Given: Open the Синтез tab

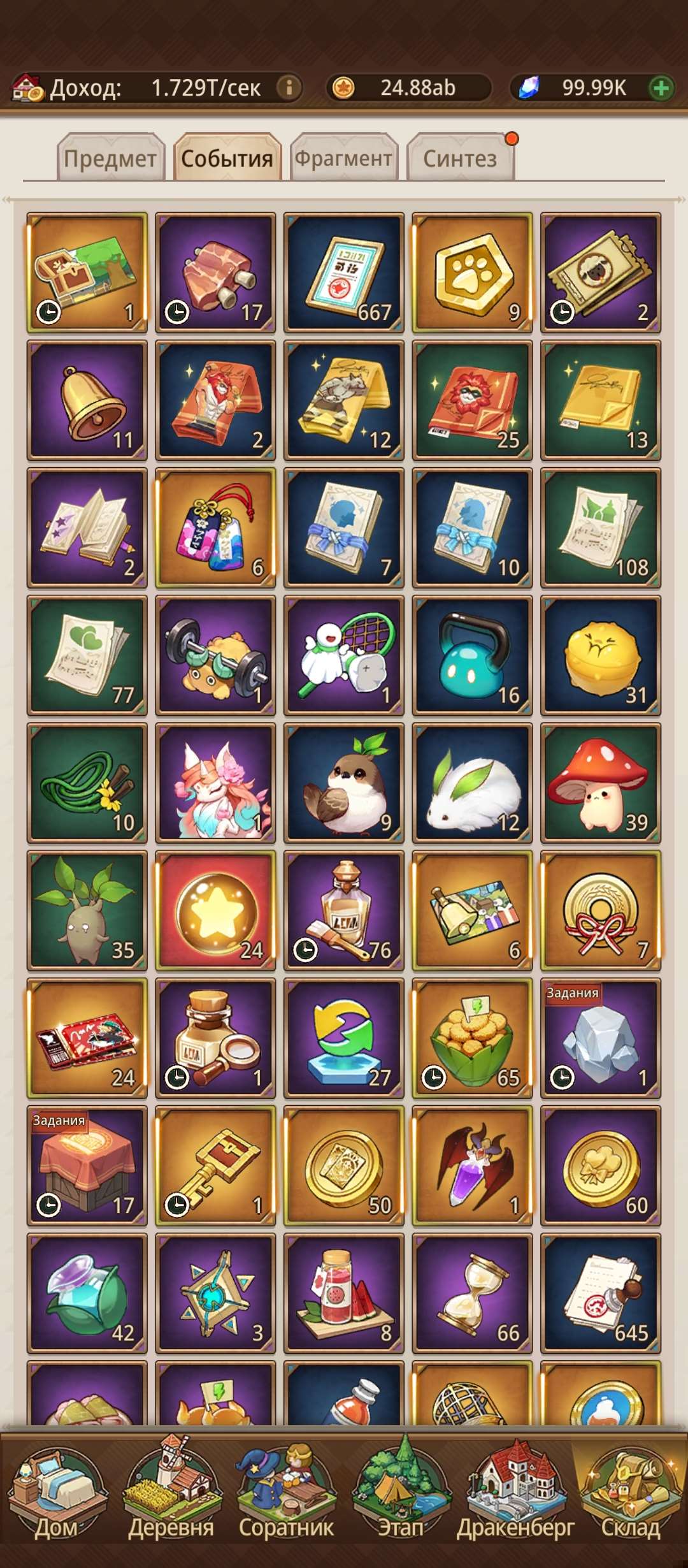Looking at the screenshot, I should click(x=460, y=157).
